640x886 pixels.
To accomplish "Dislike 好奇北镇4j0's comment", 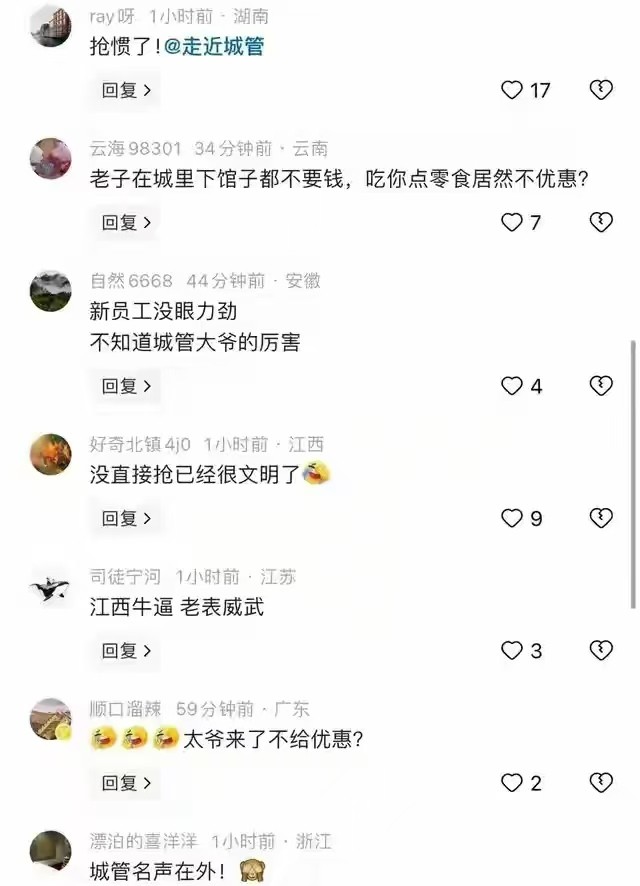I will click(600, 518).
